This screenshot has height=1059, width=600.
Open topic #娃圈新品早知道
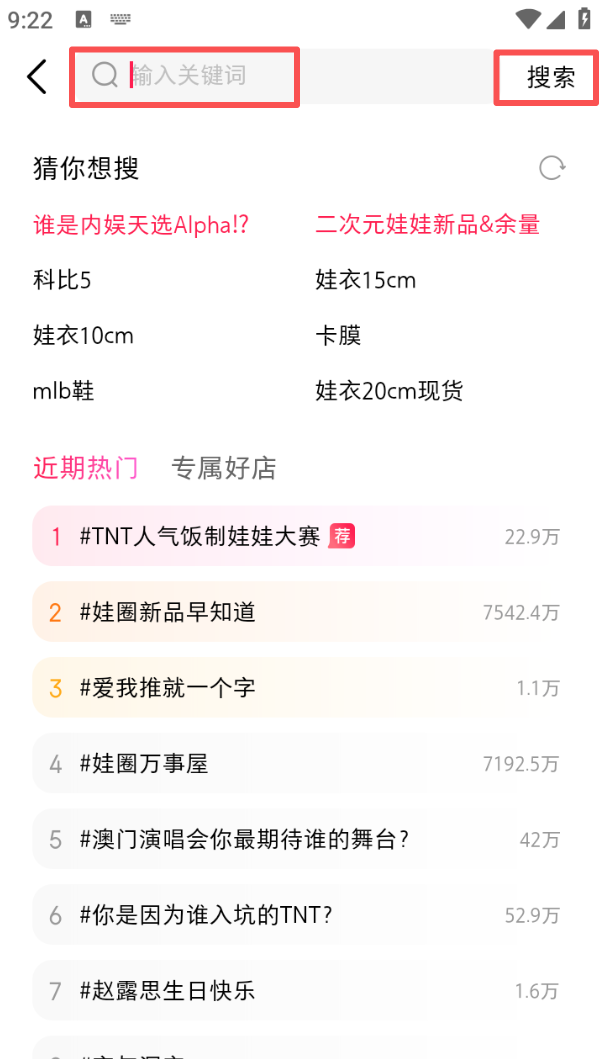point(168,612)
